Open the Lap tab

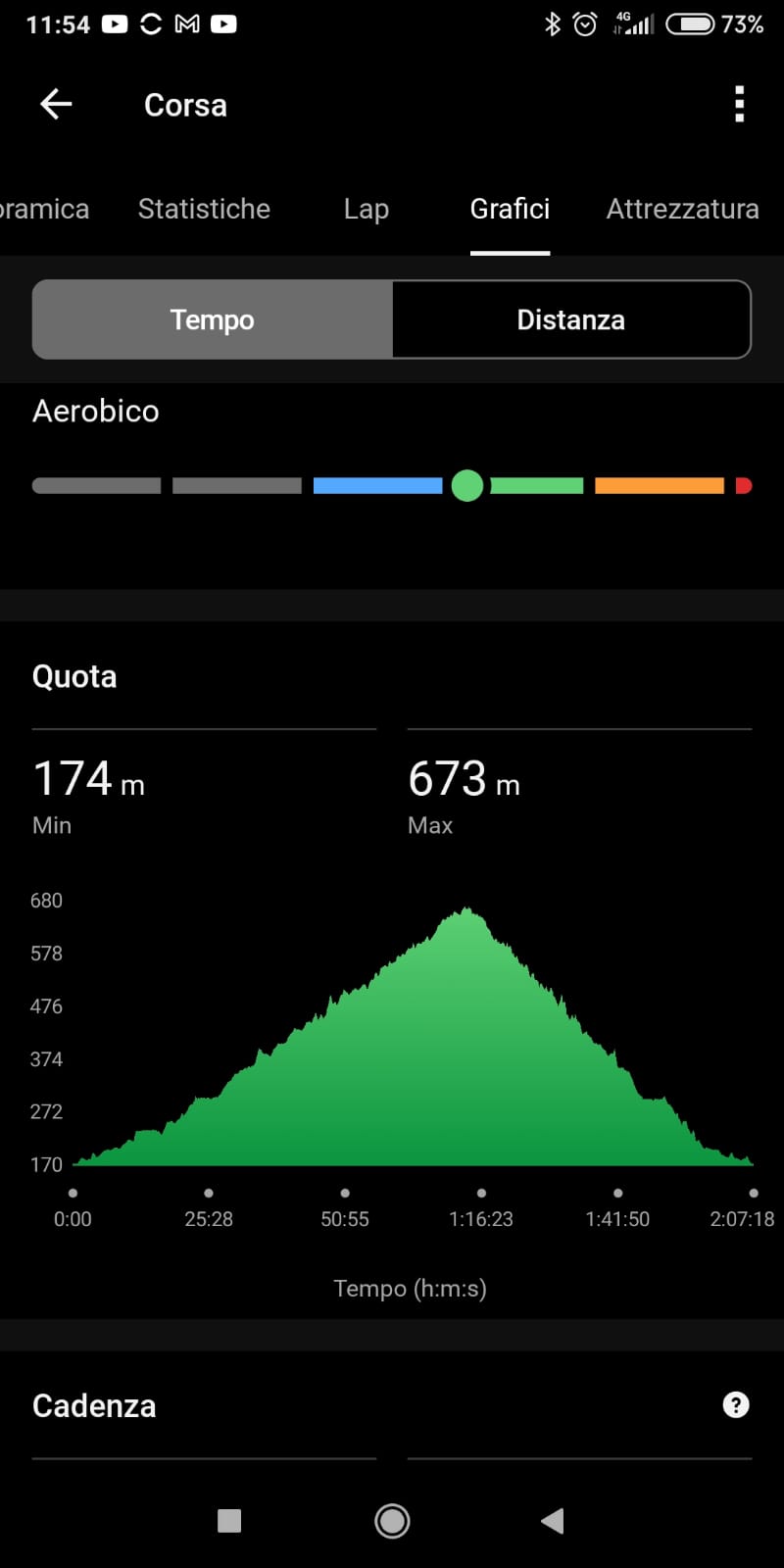point(367,209)
